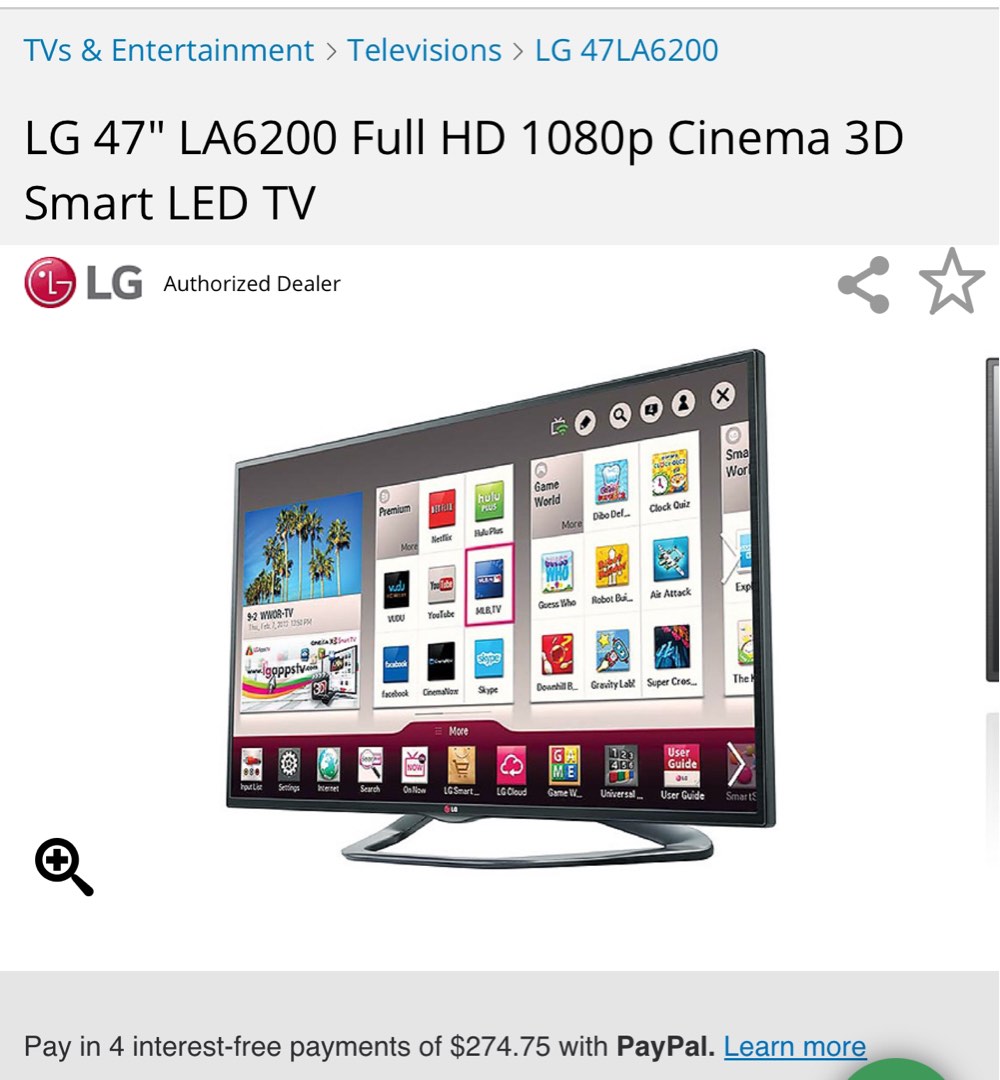Viewport: 1000px width, 1080px height.
Task: Click the search magnifier in the TV top bar
Action: (619, 415)
